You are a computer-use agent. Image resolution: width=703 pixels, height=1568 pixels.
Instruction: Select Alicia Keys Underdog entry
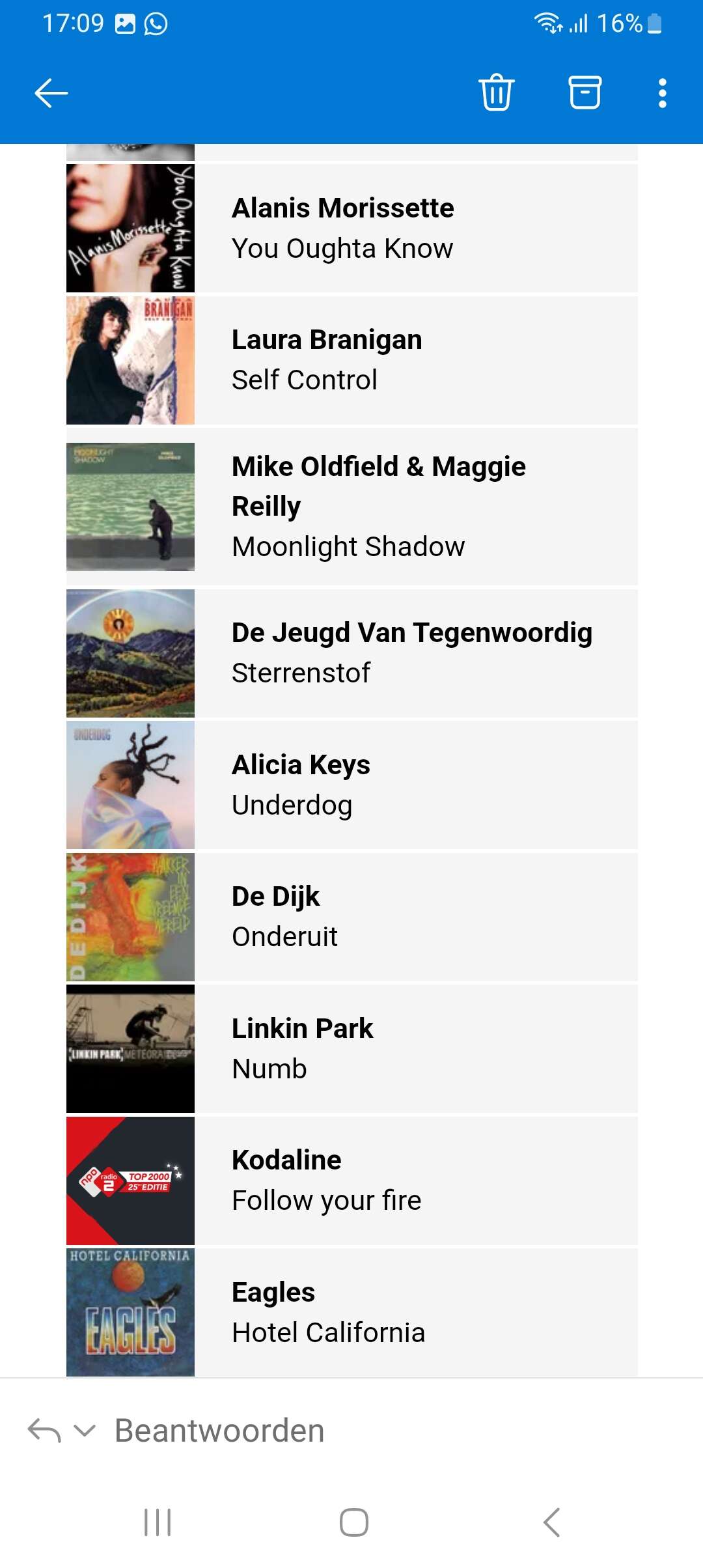[352, 785]
